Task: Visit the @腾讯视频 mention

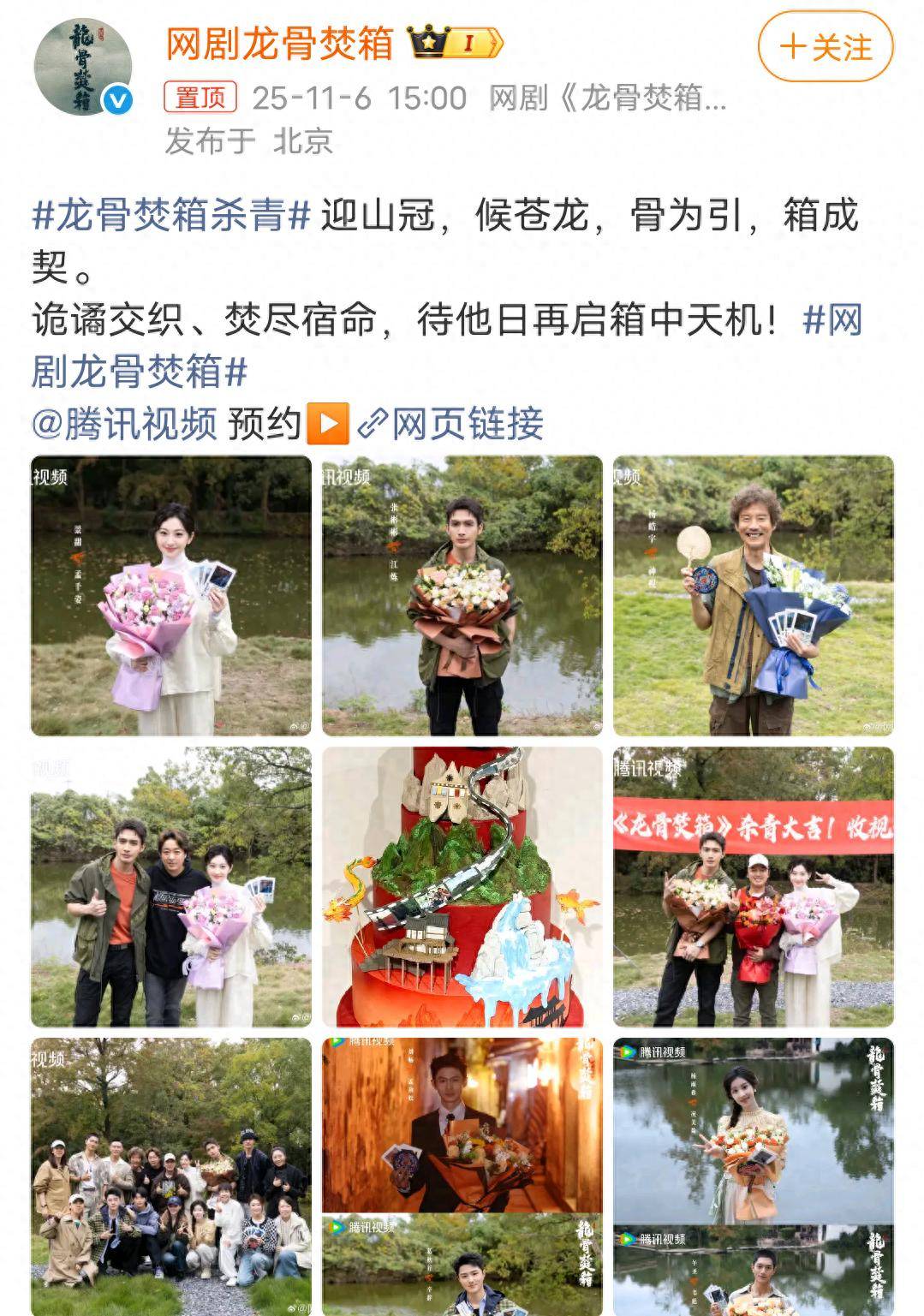Action: [124, 424]
